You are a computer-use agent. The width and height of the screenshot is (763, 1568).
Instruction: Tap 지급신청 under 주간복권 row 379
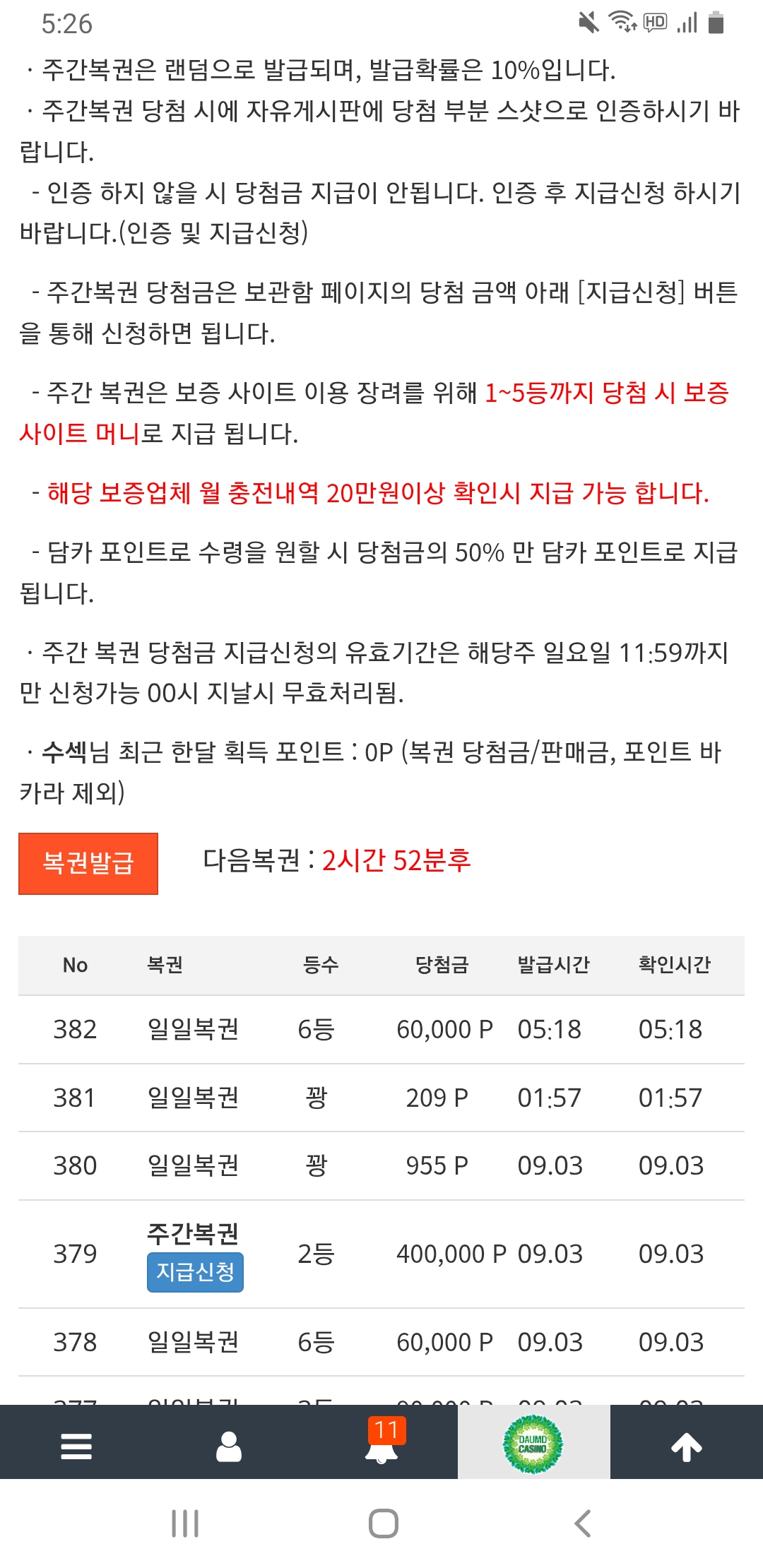click(x=195, y=1272)
